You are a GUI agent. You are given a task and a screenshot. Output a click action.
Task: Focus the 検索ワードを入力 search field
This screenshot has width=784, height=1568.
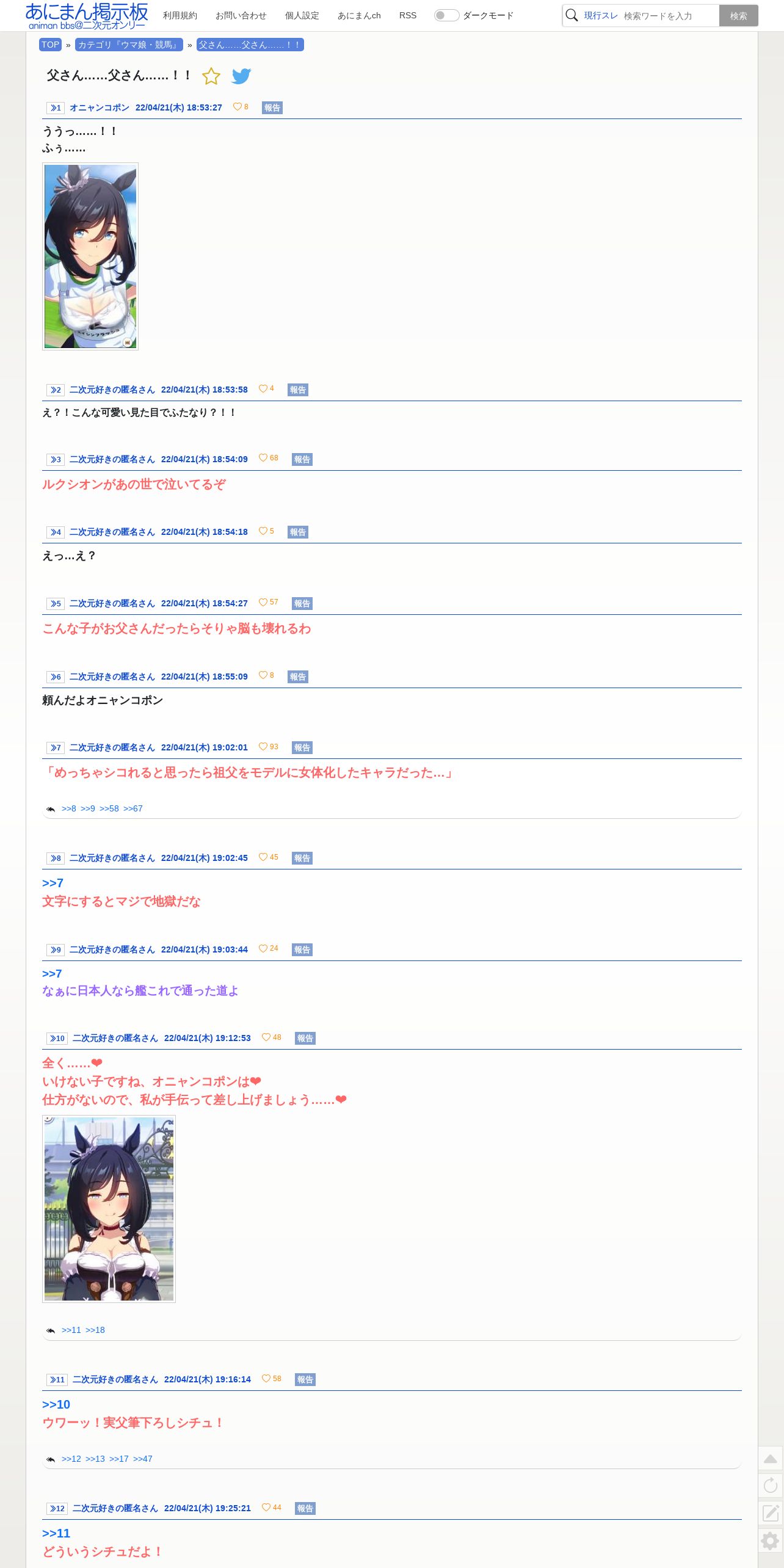coord(670,16)
